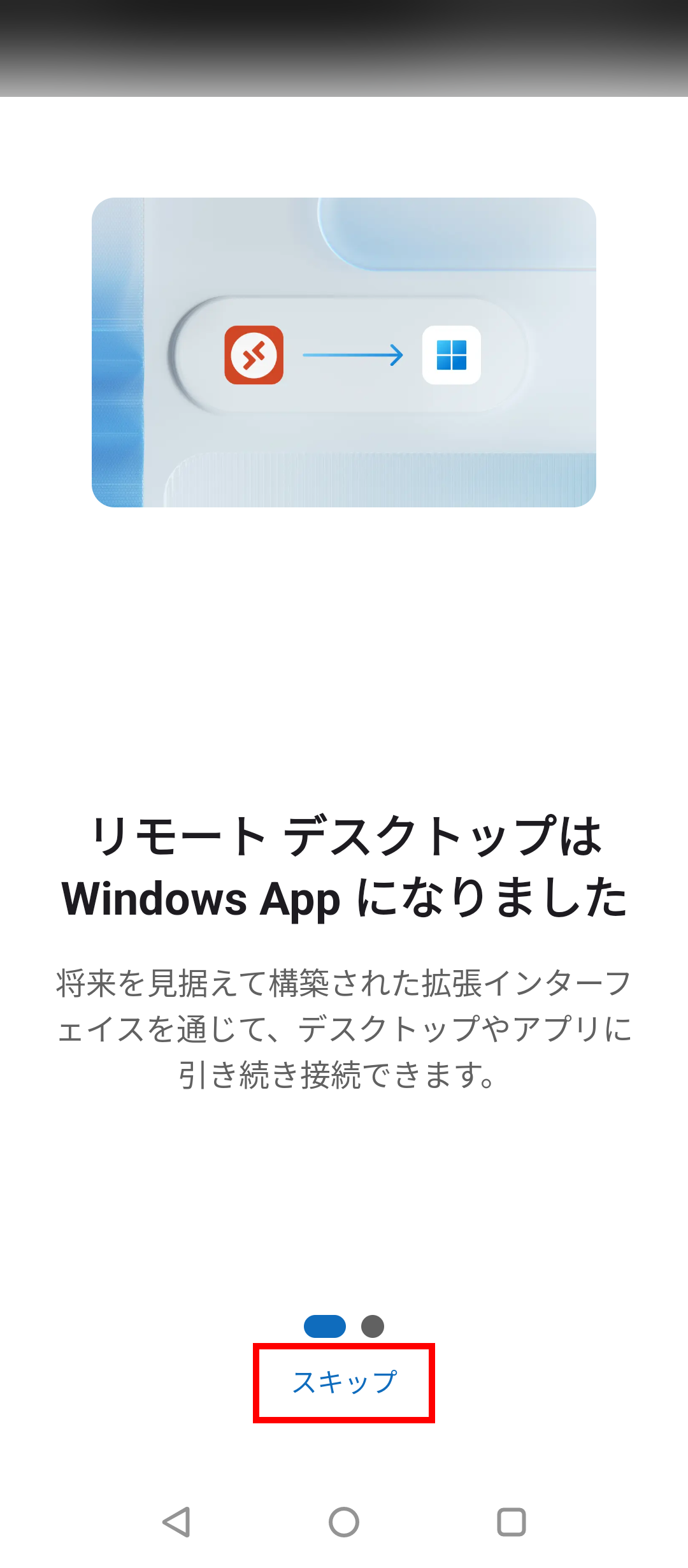Go back using the system back button
This screenshot has width=688, height=1568.
point(176,1522)
